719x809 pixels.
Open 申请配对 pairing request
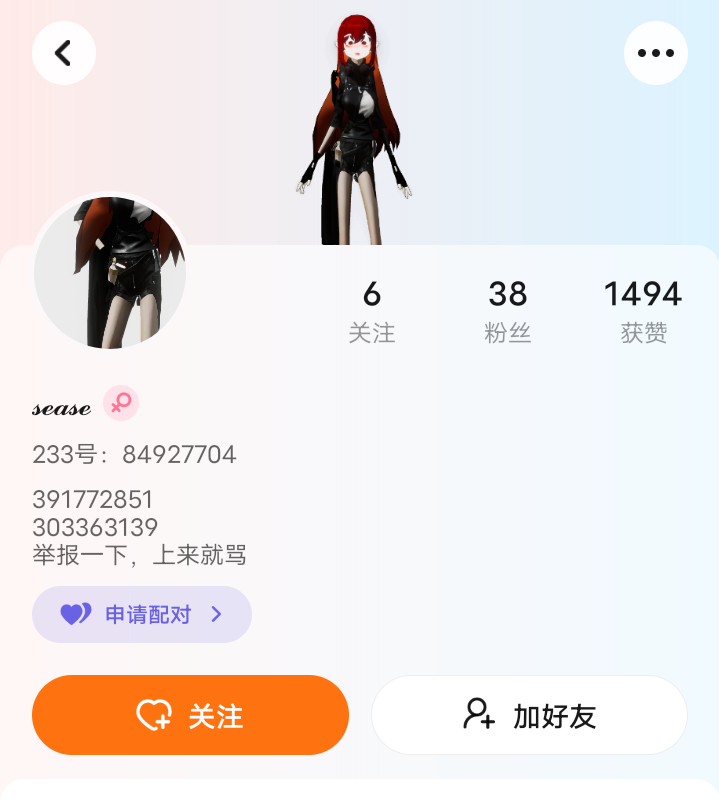(142, 614)
